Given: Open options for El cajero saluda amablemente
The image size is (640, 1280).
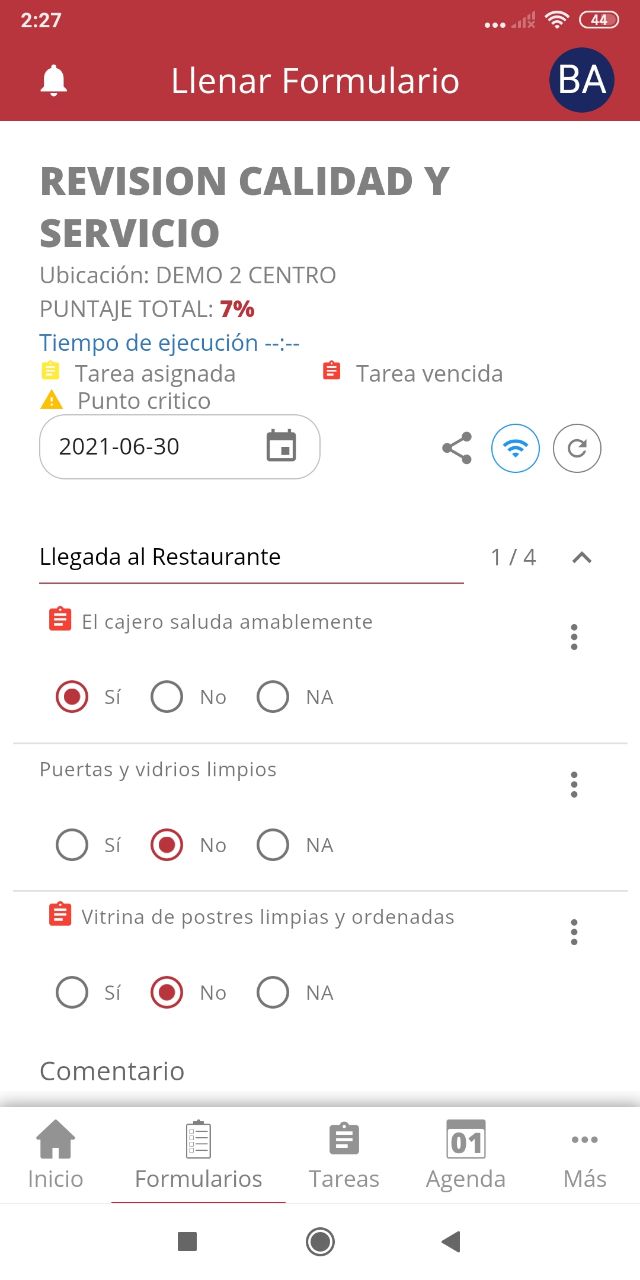Looking at the screenshot, I should (574, 637).
